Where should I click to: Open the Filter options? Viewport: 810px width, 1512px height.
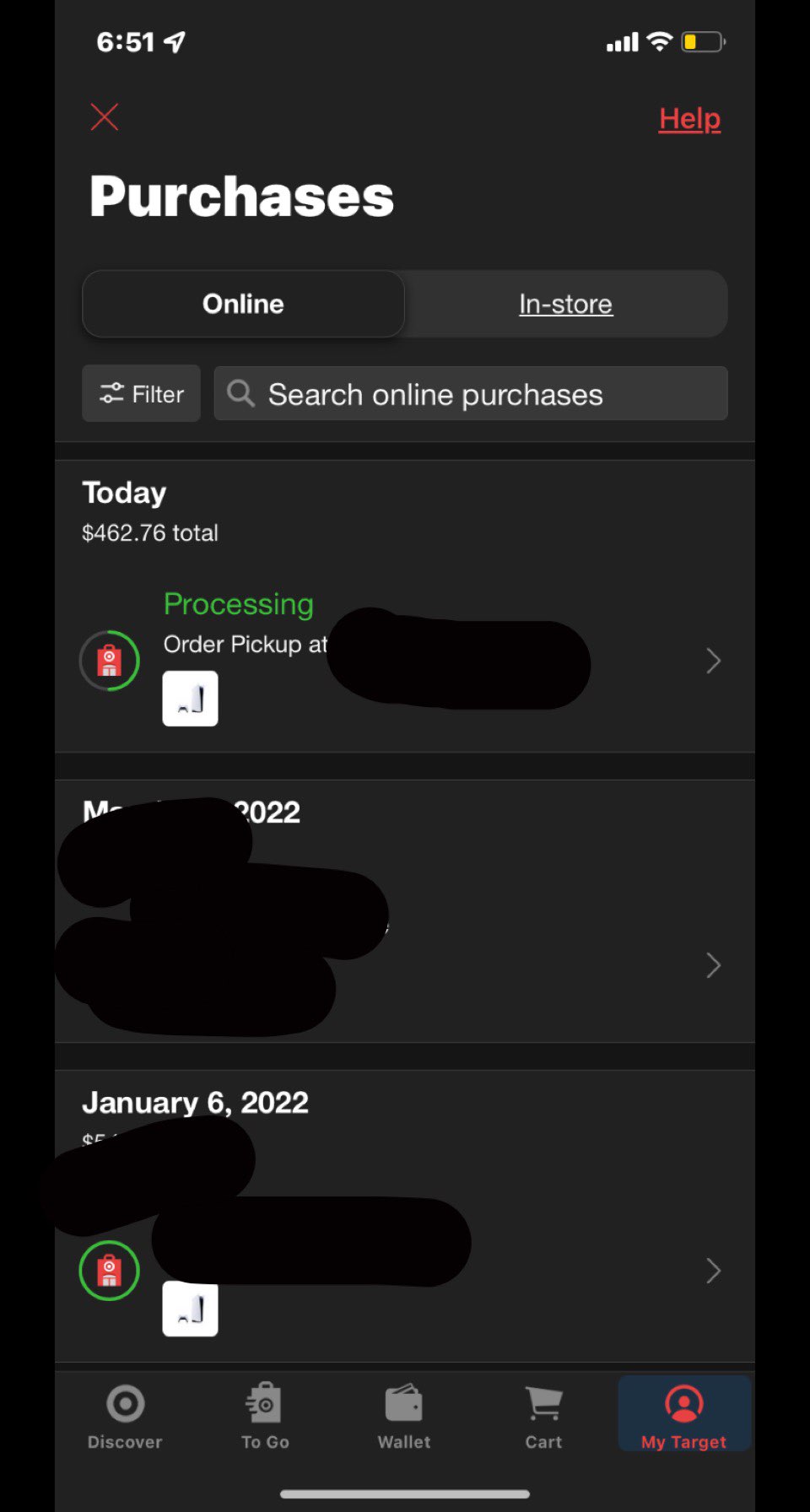141,393
